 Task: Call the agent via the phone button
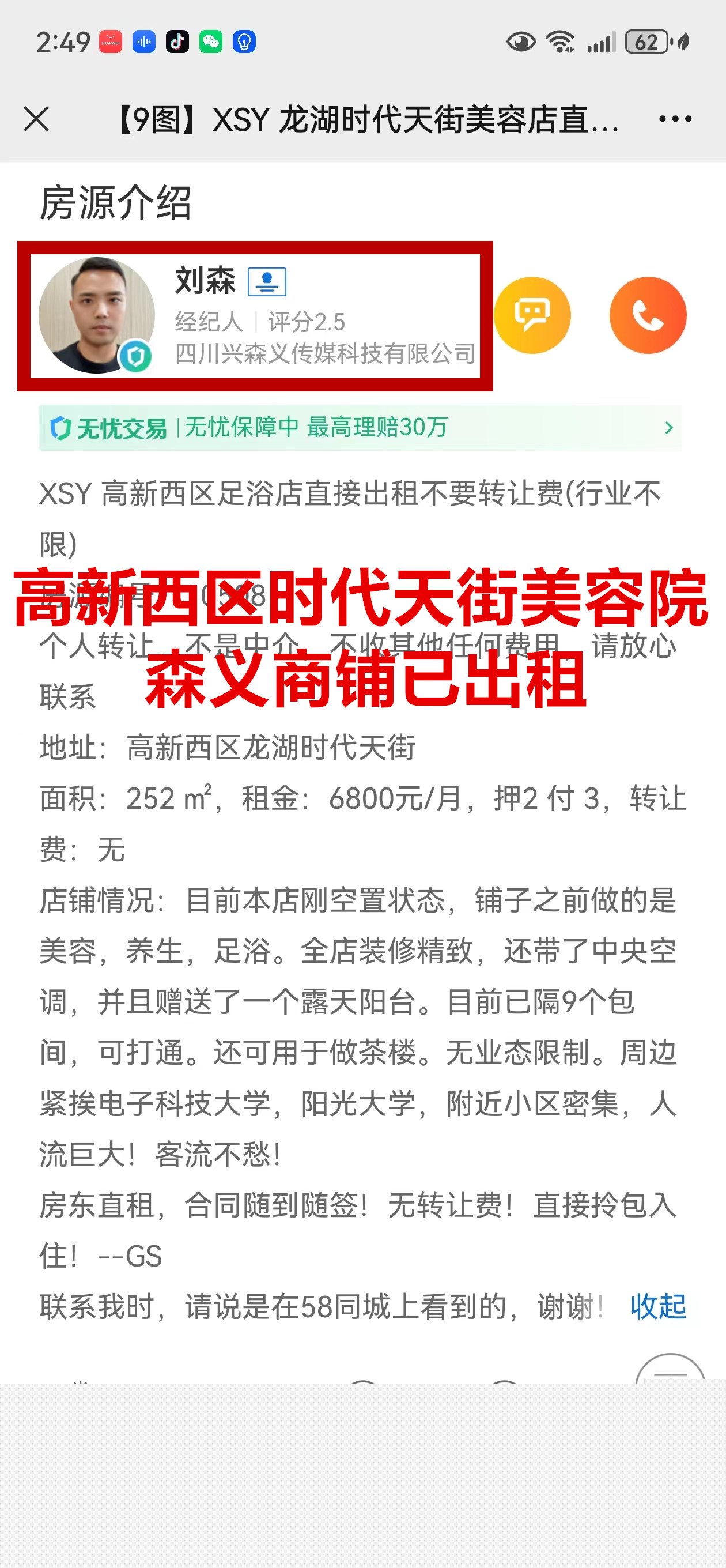[648, 315]
